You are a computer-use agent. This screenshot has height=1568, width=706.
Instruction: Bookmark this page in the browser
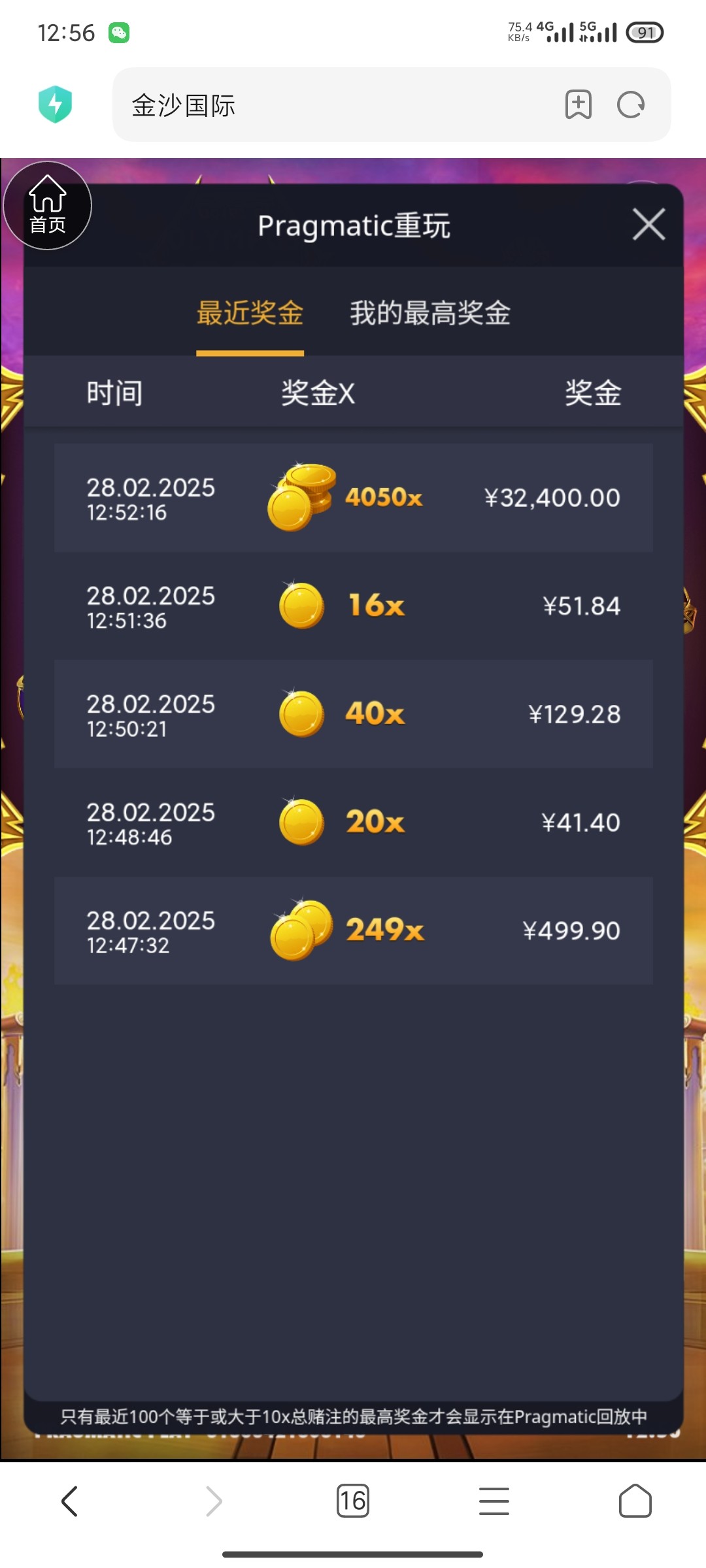(578, 105)
